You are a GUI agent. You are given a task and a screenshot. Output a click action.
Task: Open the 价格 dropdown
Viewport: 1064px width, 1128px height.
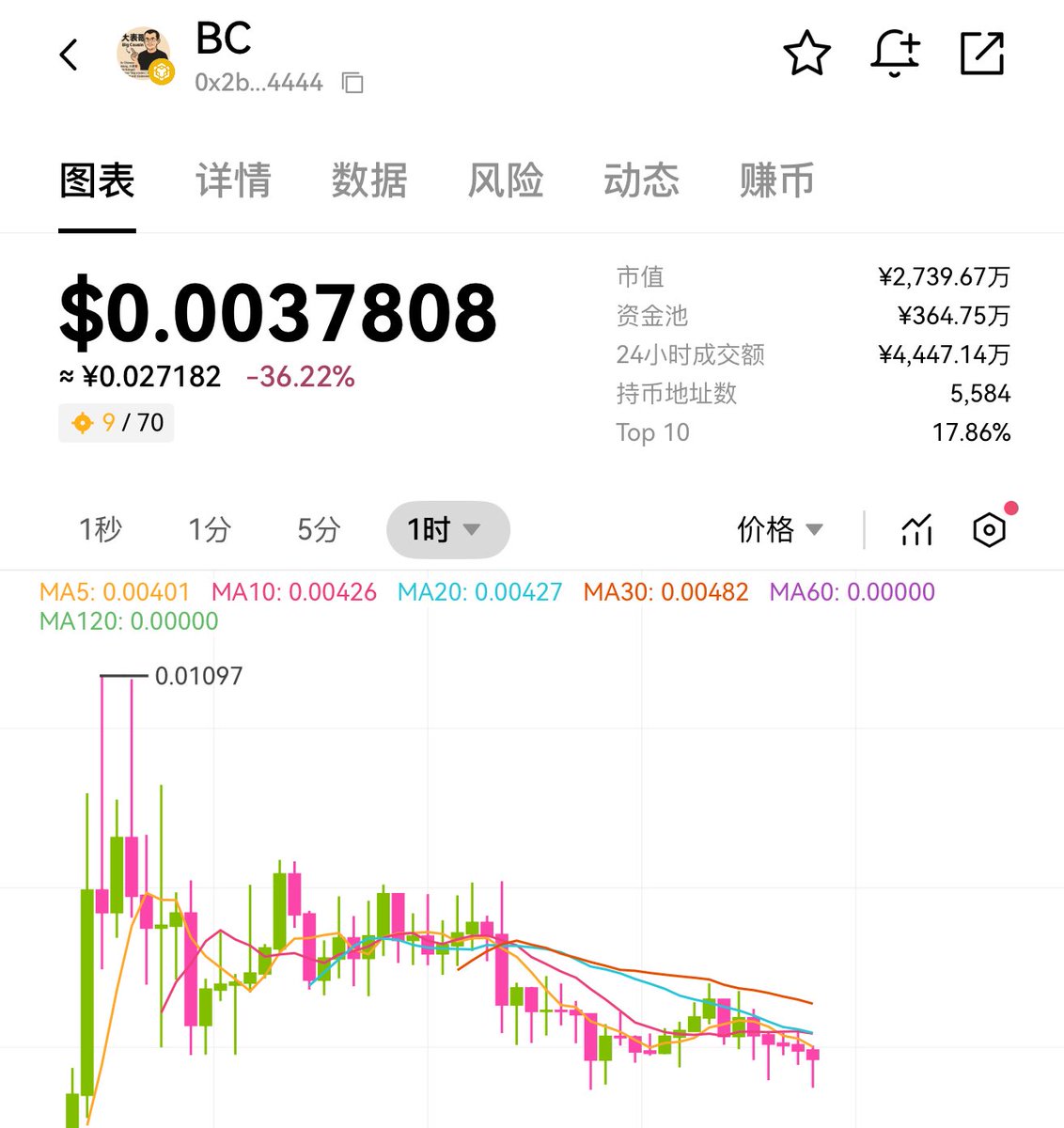779,529
